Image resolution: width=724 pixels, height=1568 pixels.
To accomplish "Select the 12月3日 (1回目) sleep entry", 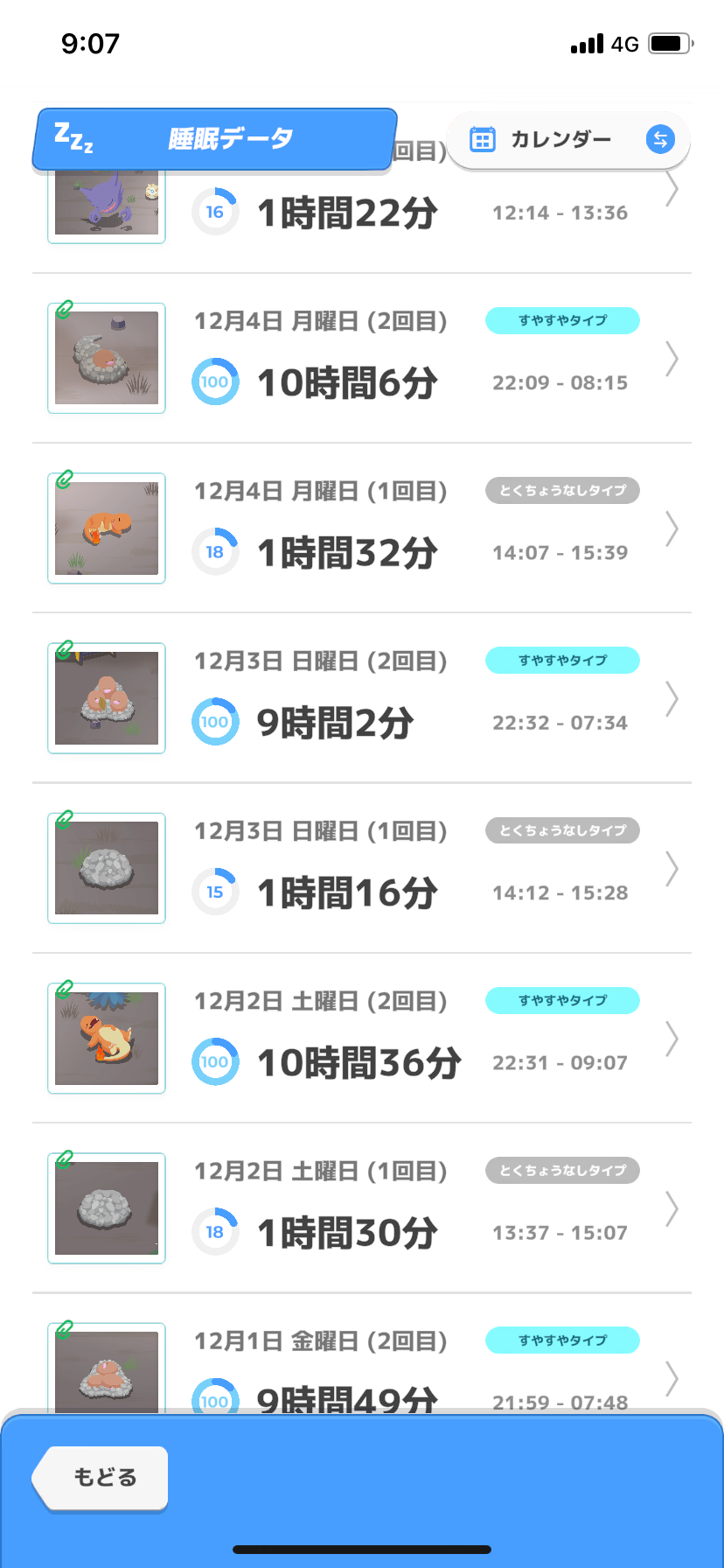I will 362,868.
